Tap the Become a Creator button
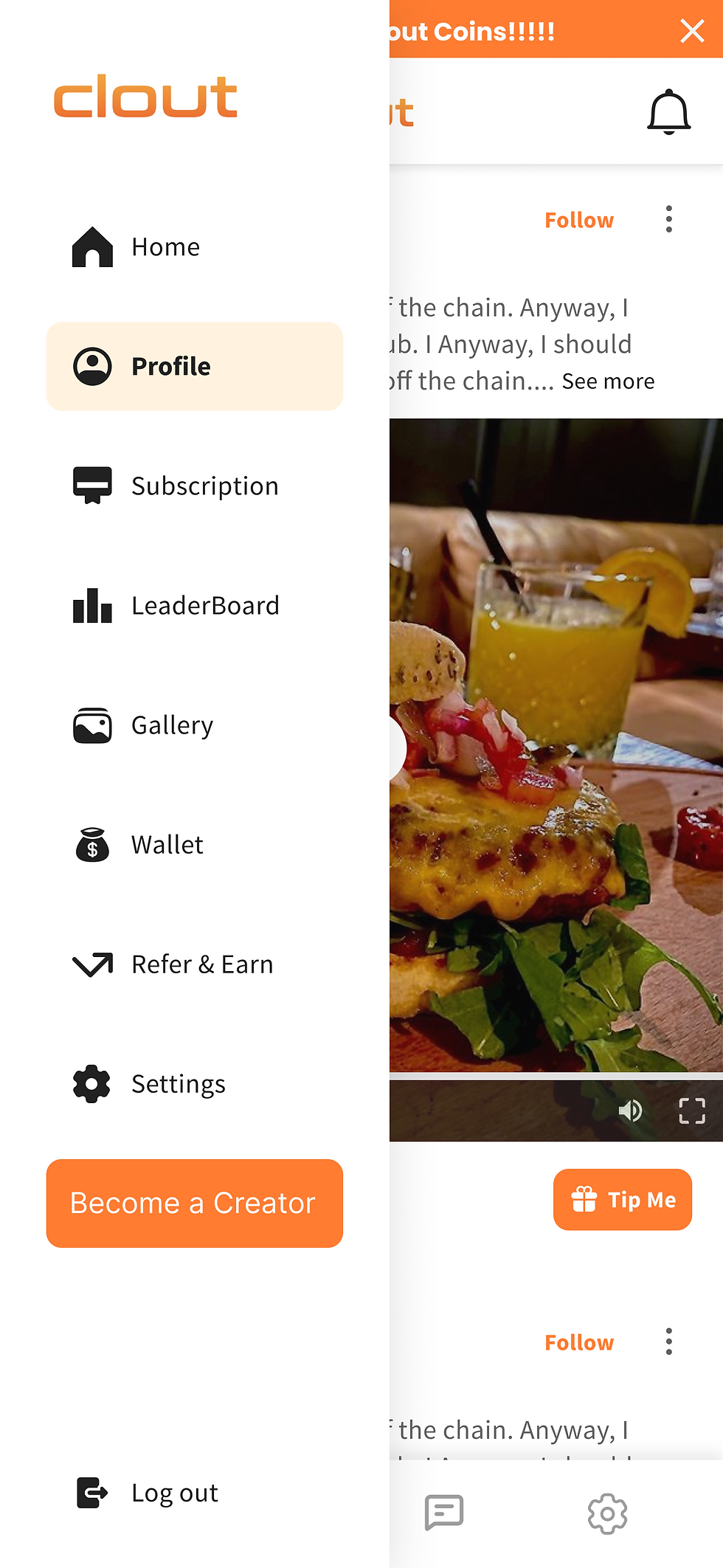The image size is (723, 1568). pyautogui.click(x=195, y=1203)
